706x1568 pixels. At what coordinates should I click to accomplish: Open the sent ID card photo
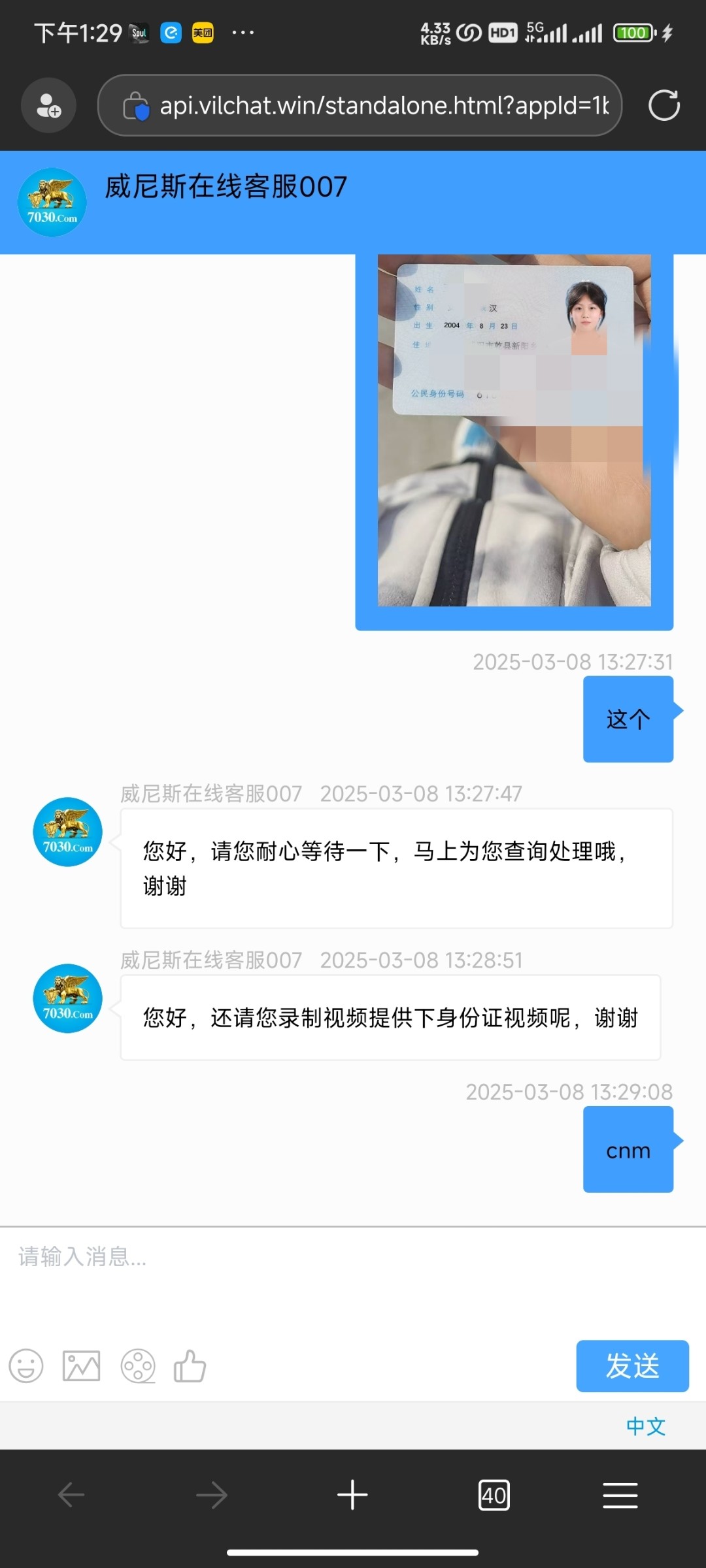point(514,431)
